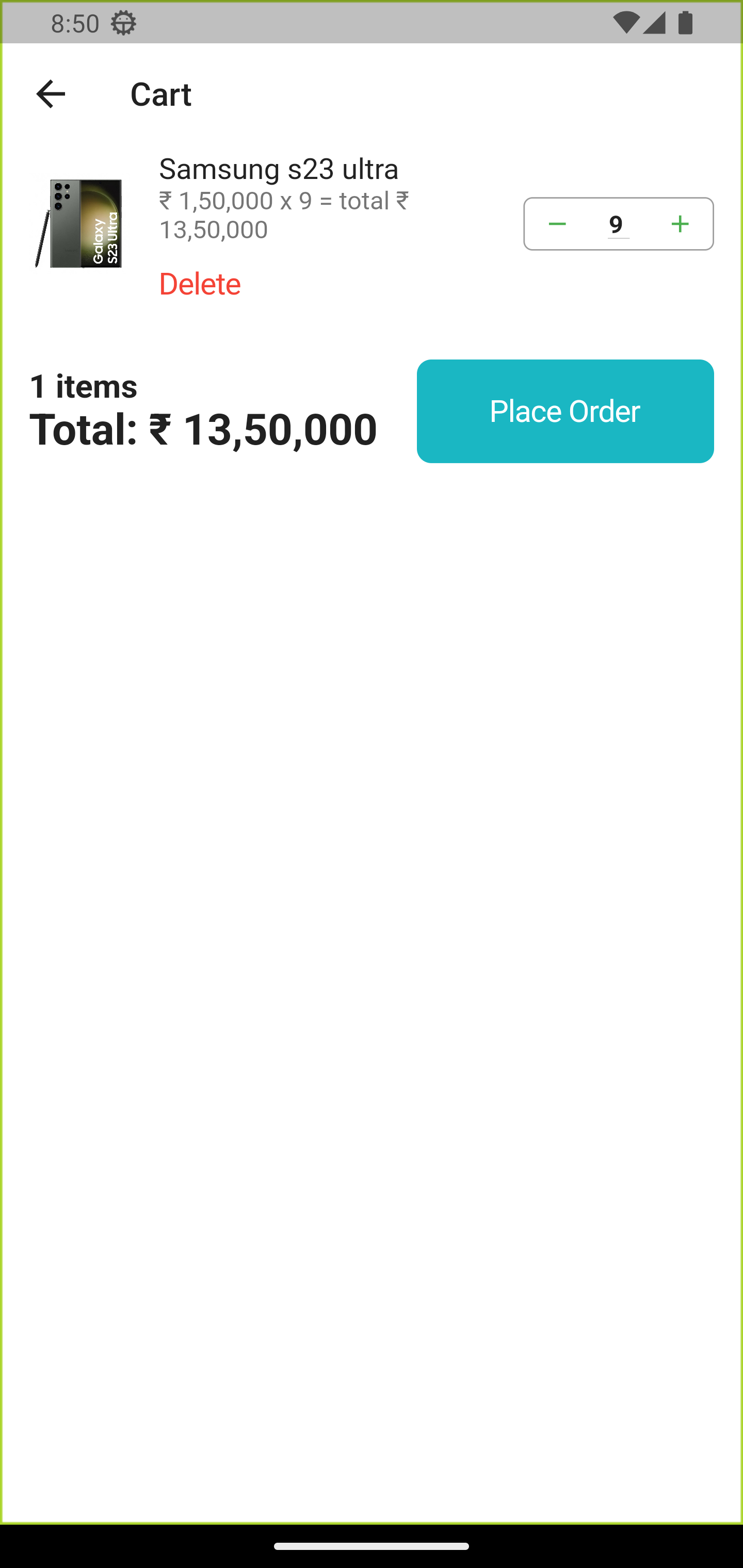
Task: Delete Samsung s23 ultra from cart
Action: [x=200, y=284]
